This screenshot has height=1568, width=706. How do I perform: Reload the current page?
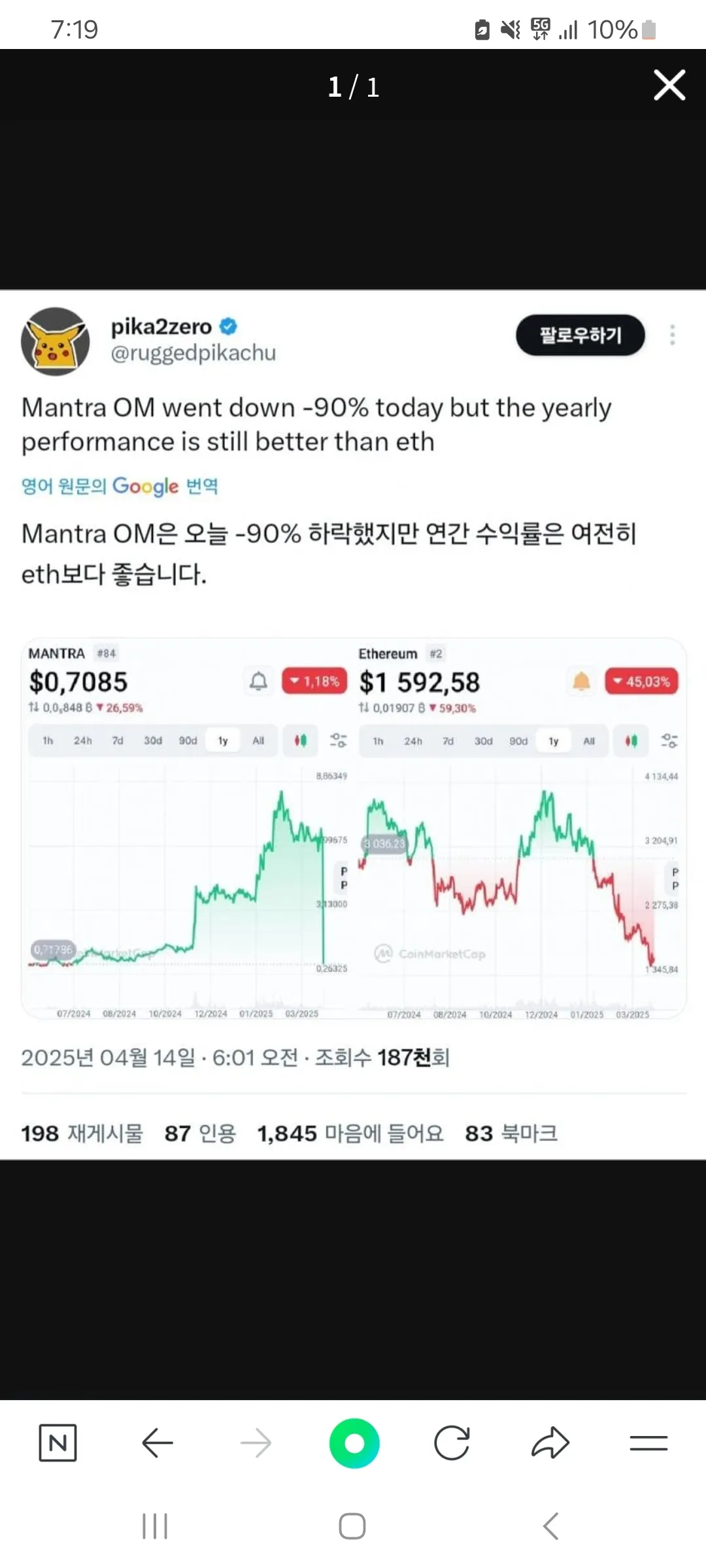[452, 1443]
